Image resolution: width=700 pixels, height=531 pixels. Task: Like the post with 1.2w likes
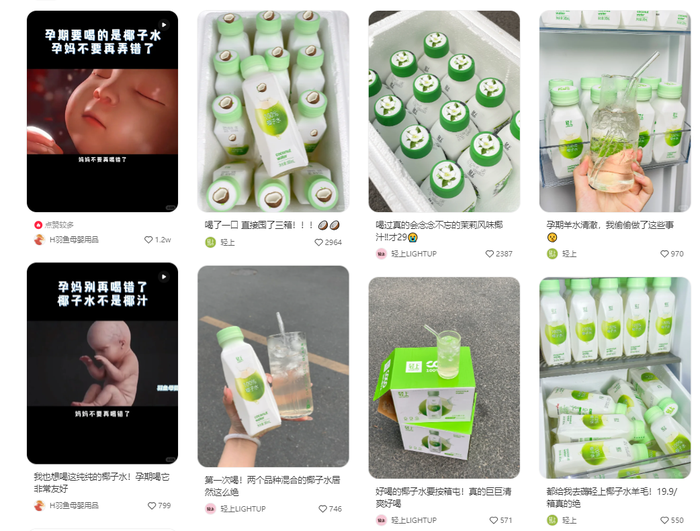149,240
